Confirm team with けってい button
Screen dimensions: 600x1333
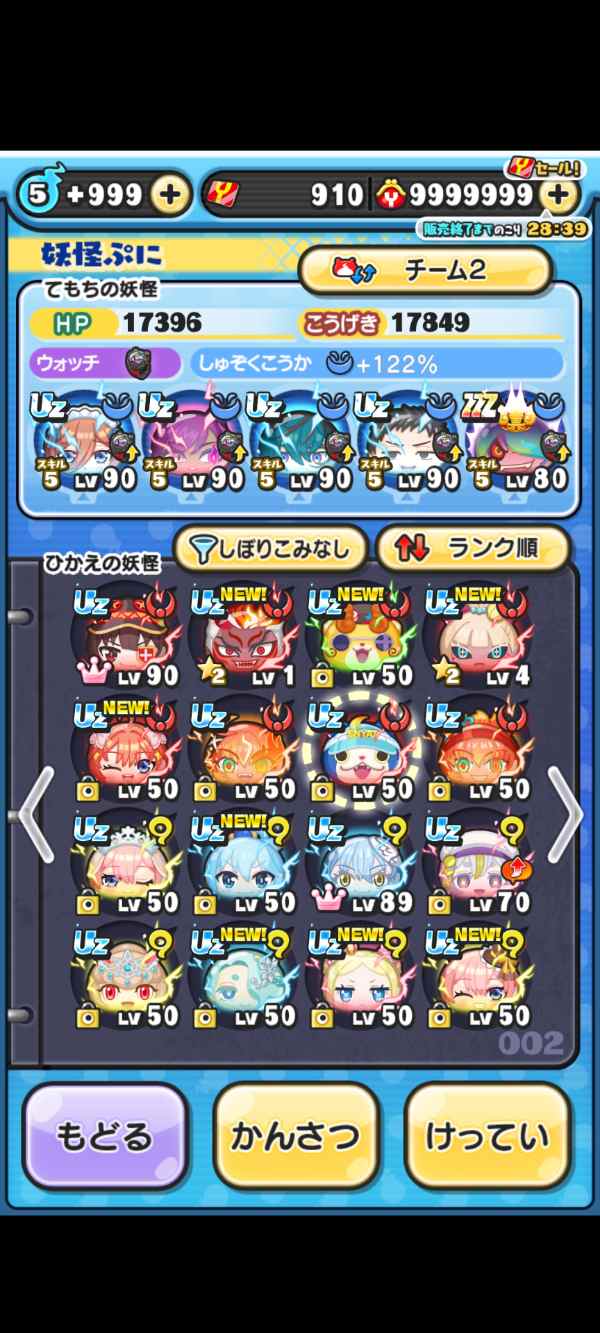pos(487,1137)
